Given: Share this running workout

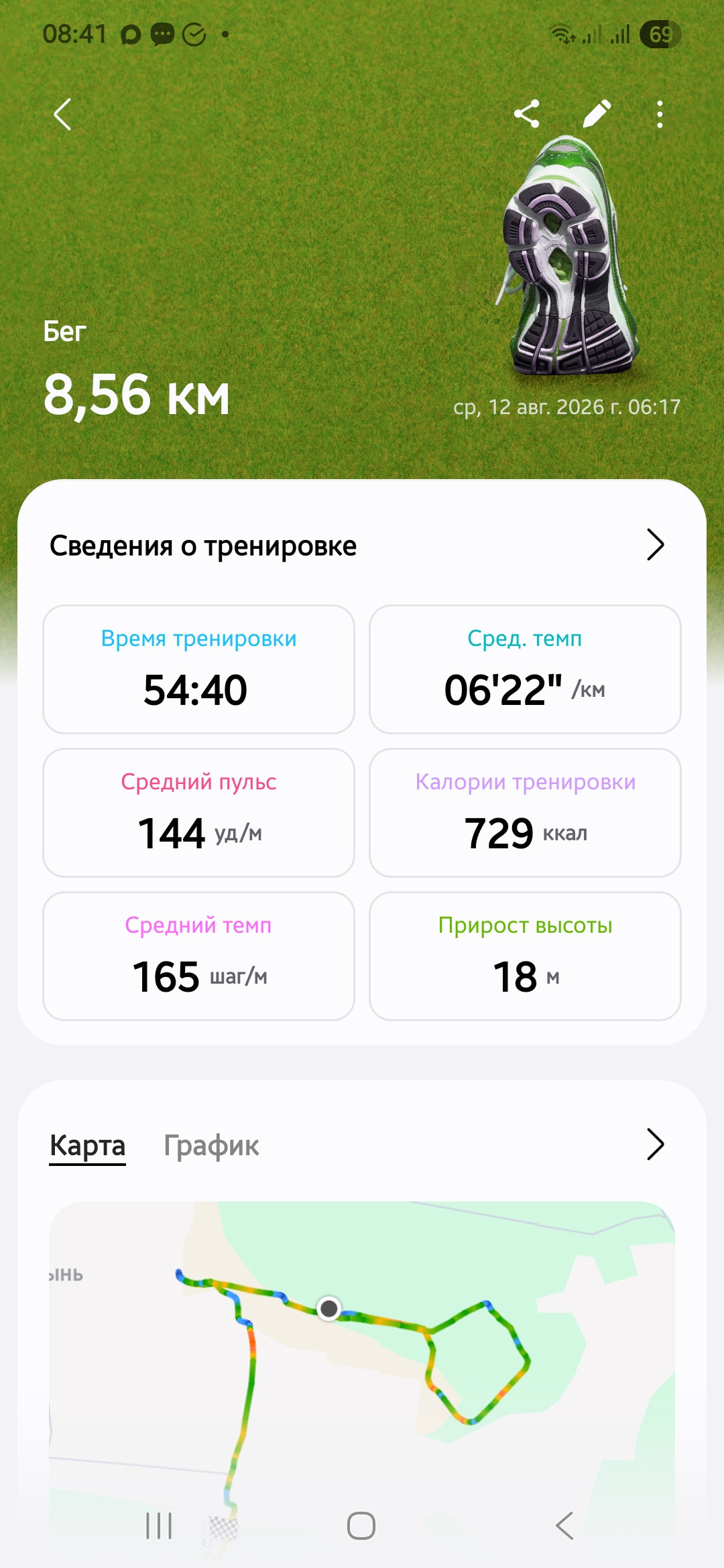Looking at the screenshot, I should pyautogui.click(x=527, y=114).
